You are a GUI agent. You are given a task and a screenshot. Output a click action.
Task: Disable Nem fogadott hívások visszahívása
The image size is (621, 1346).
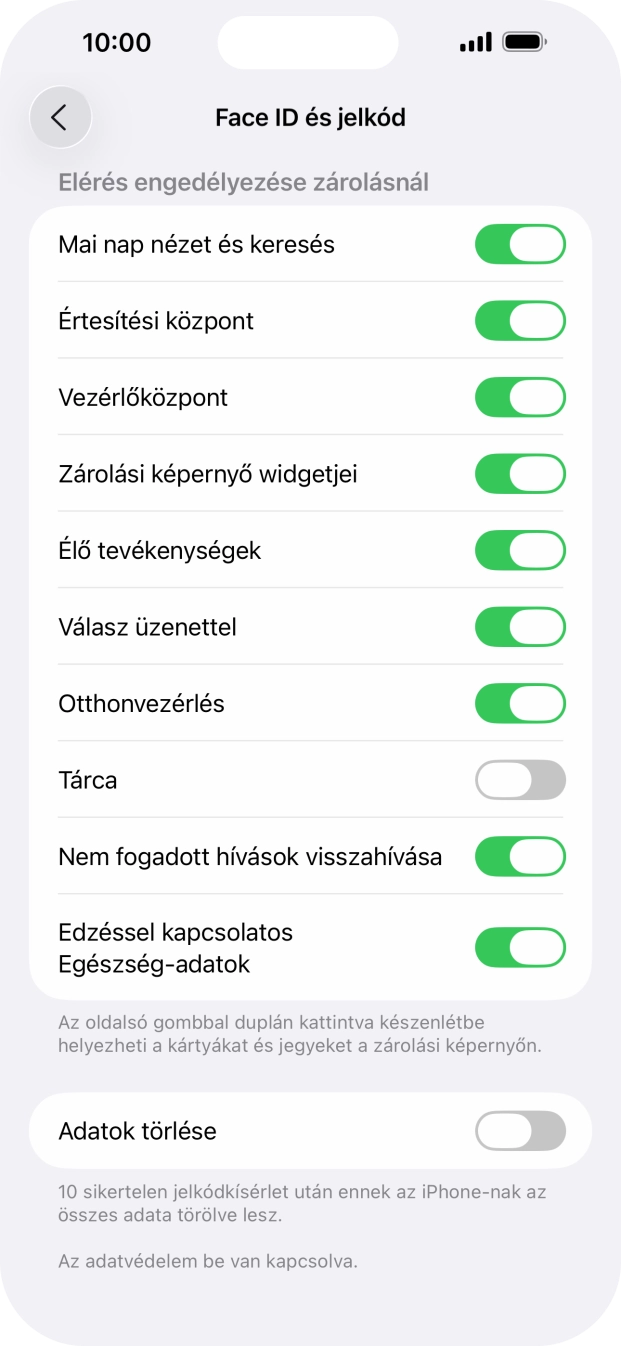point(520,857)
